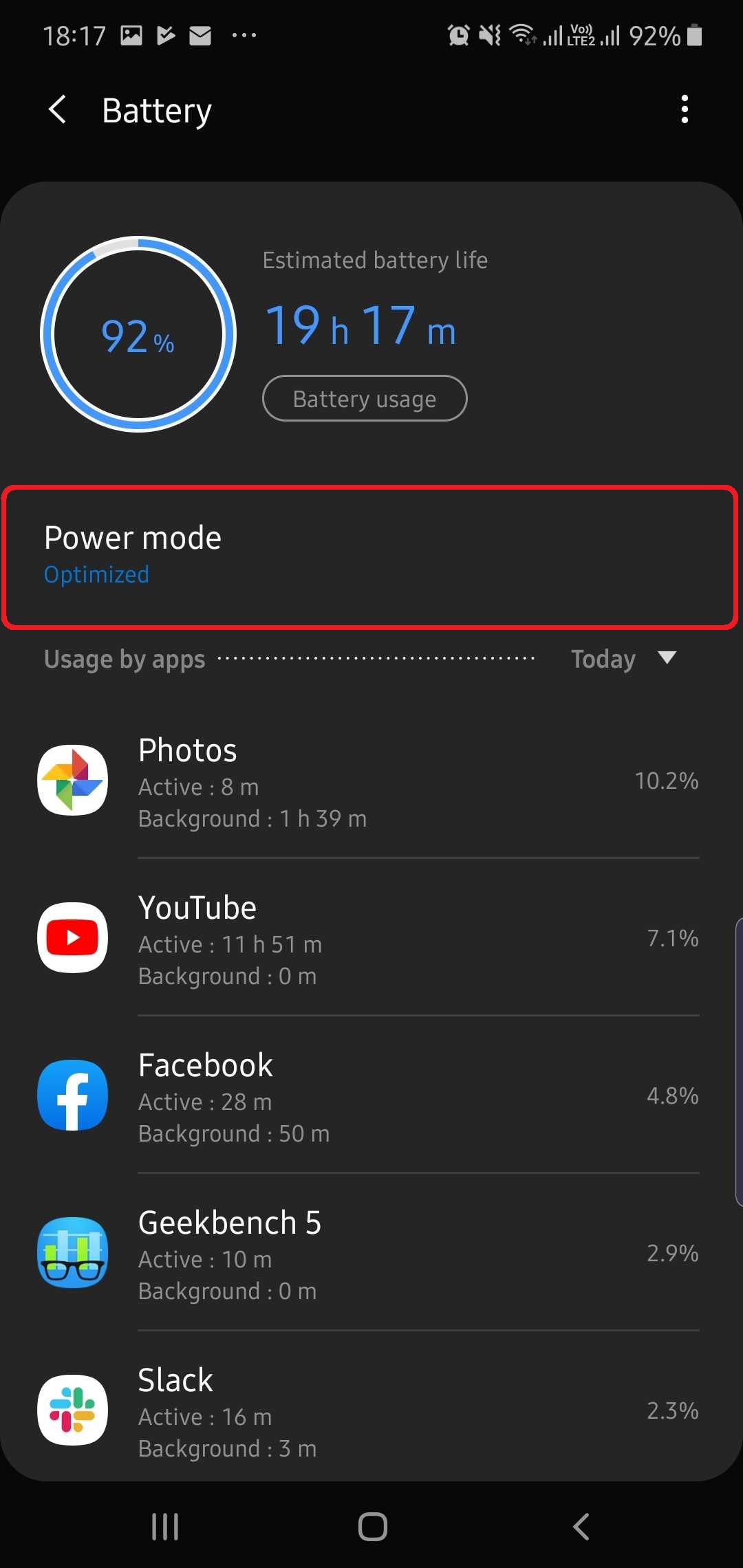
Task: Select Geekbench 5 in app usage list
Action: pyautogui.click(x=370, y=1254)
